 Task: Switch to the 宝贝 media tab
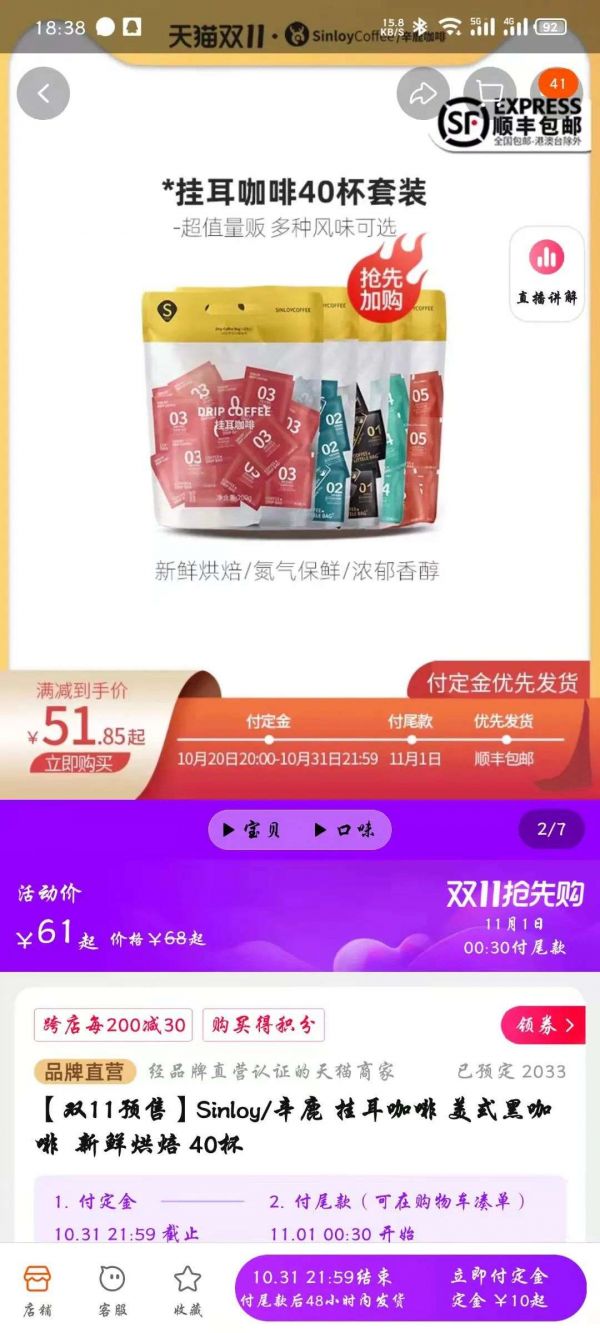(x=252, y=830)
